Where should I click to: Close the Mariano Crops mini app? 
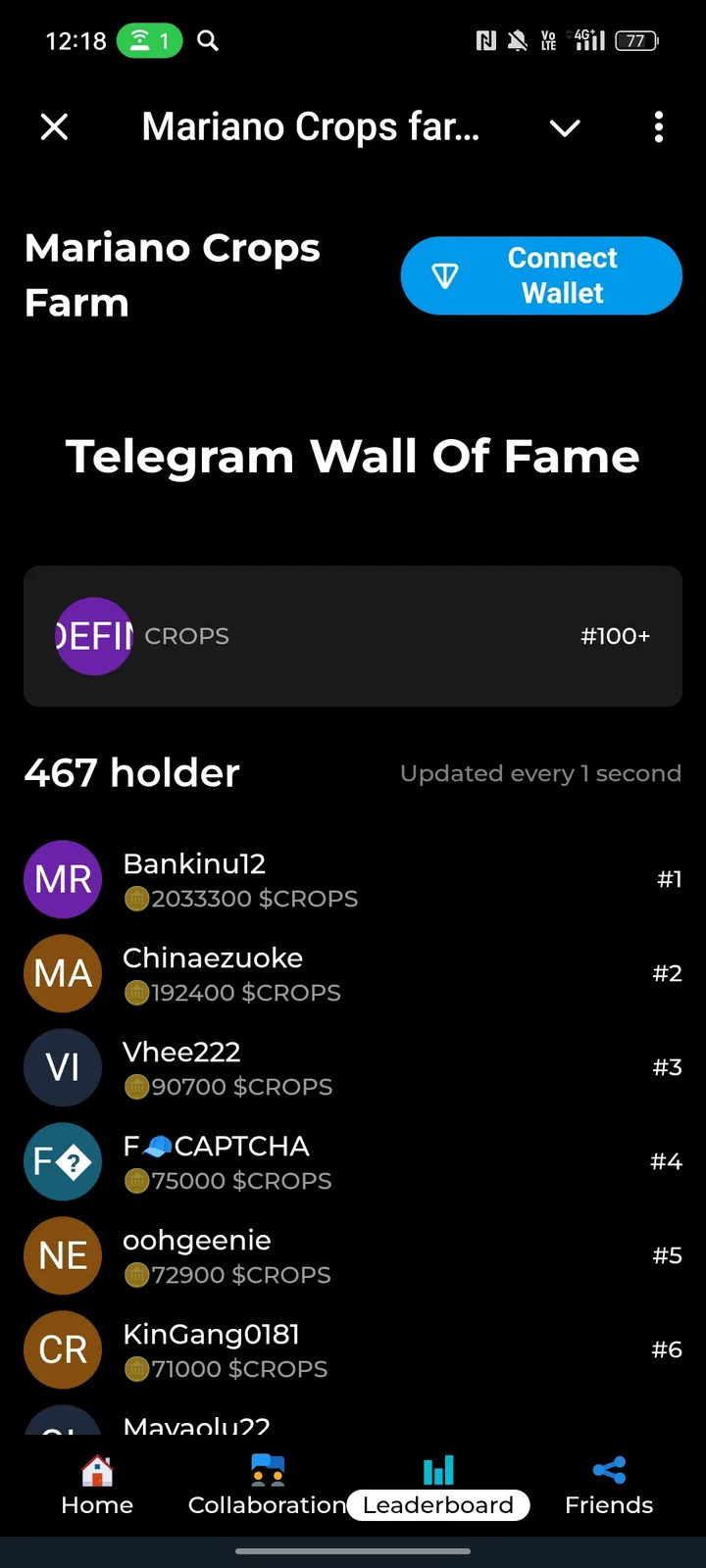[x=55, y=126]
